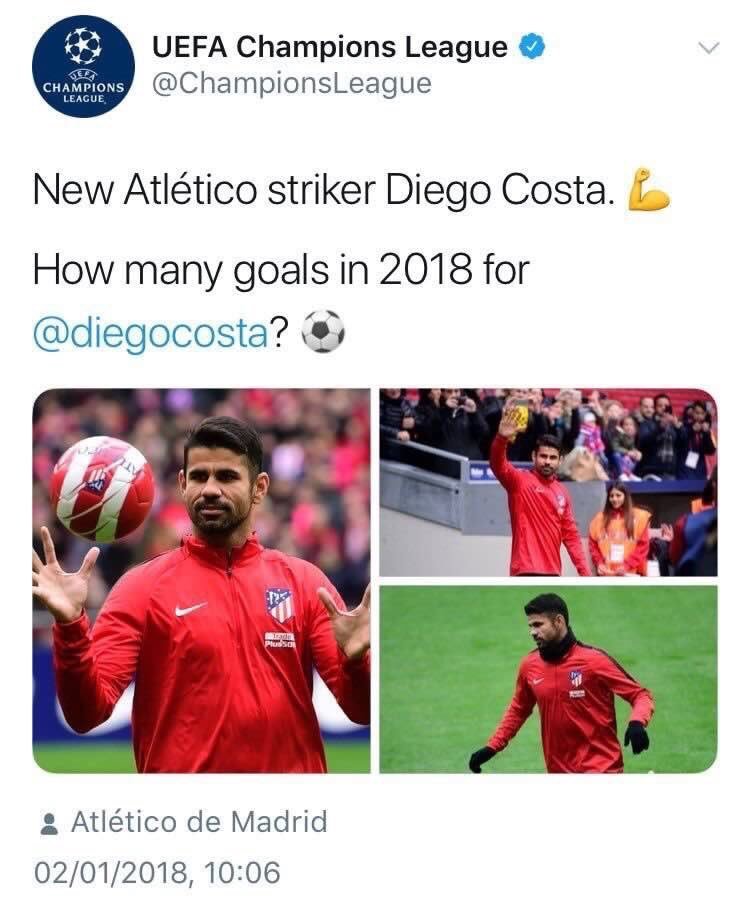The height and width of the screenshot is (904, 749).
Task: Open the Atlético de Madrid location tag
Action: point(198,822)
